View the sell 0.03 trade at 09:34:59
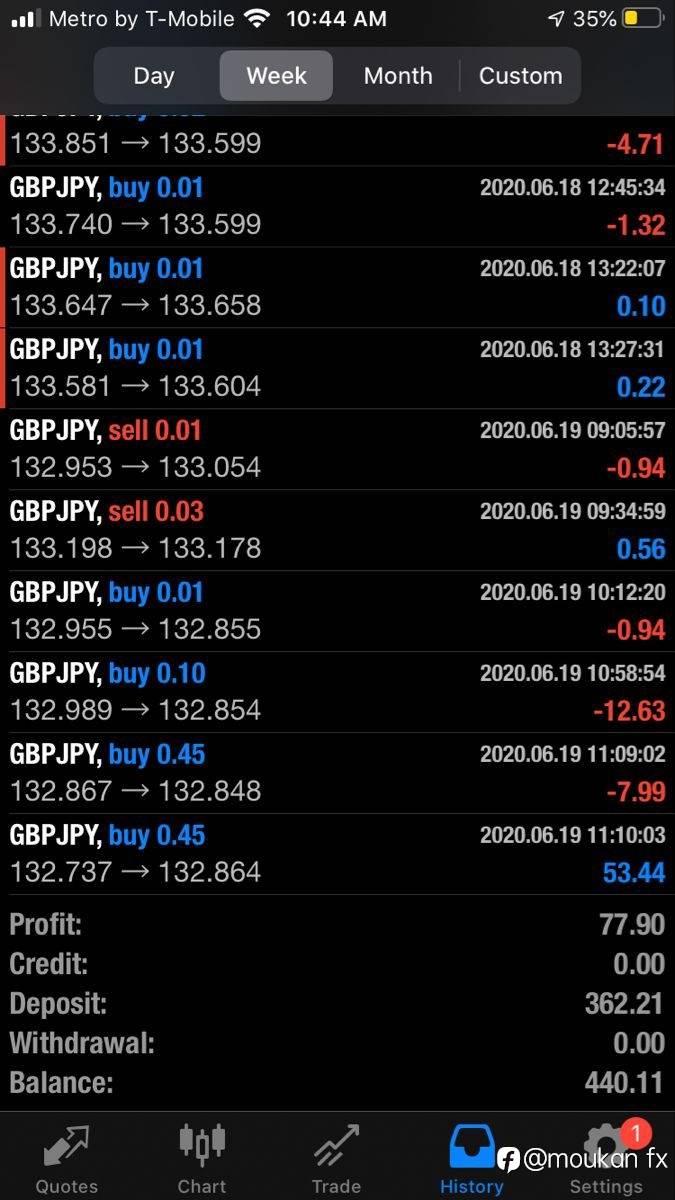 337,530
